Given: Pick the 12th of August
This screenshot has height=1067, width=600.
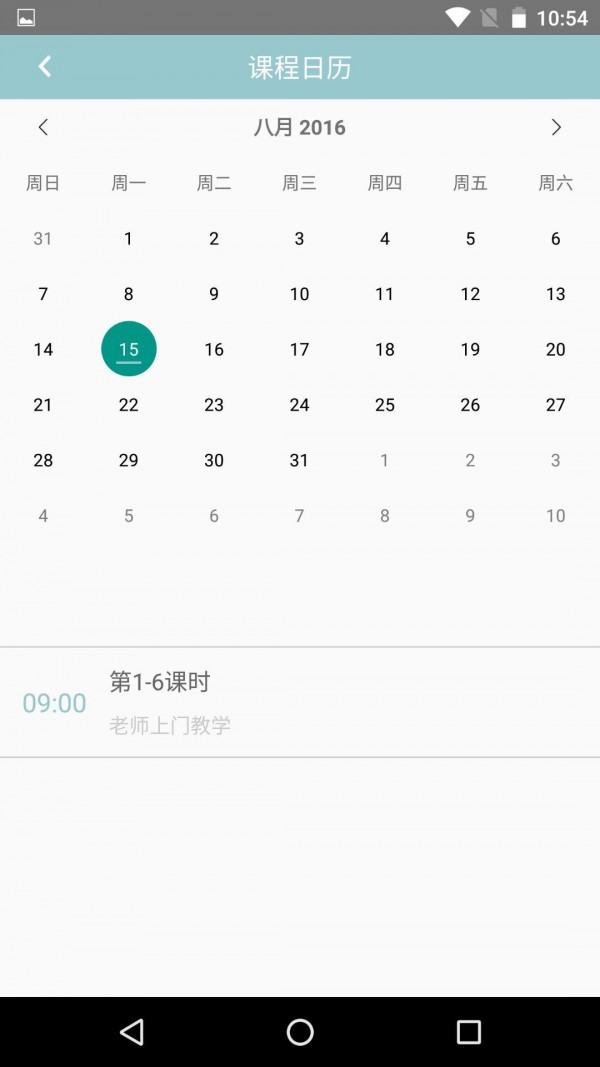Looking at the screenshot, I should pyautogui.click(x=470, y=294).
